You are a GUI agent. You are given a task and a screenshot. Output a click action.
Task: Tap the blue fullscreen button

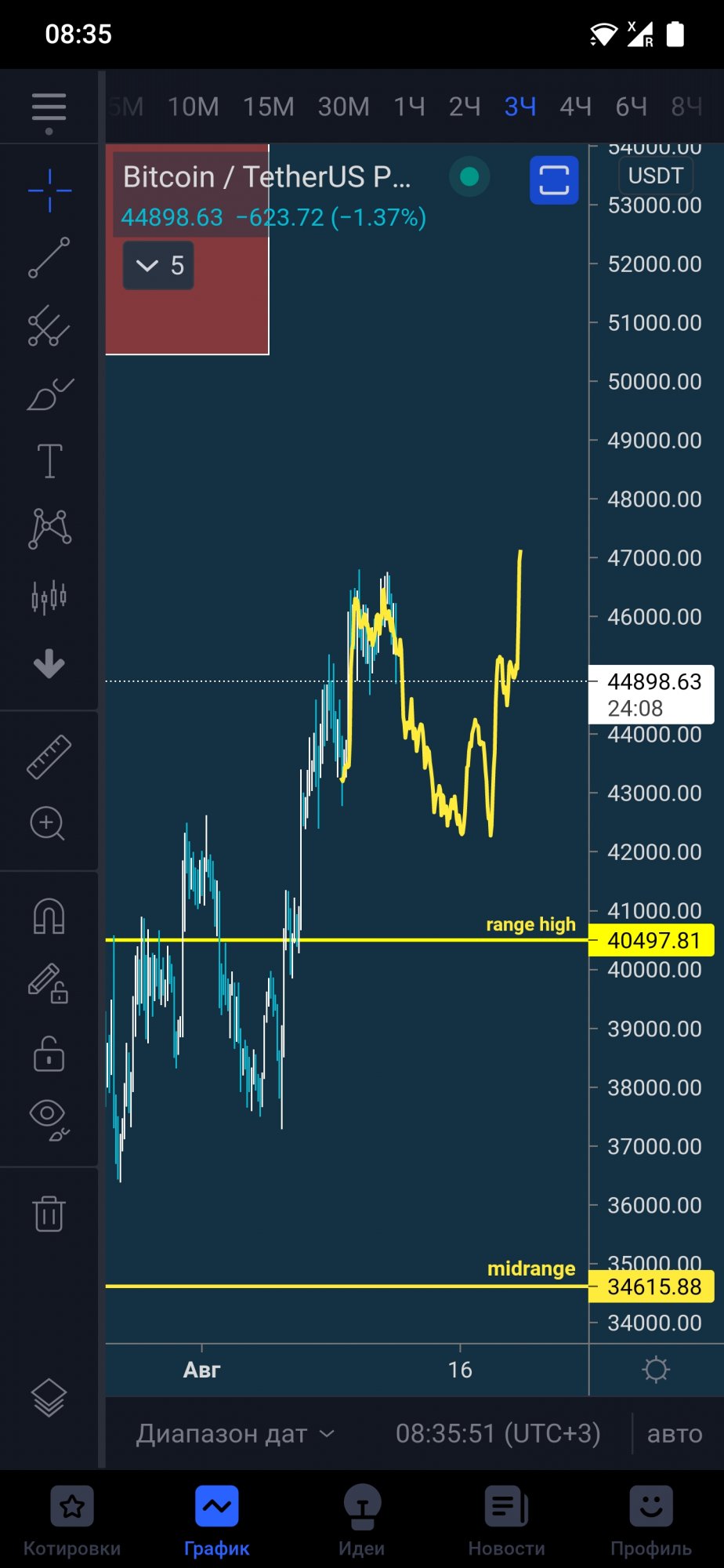554,180
